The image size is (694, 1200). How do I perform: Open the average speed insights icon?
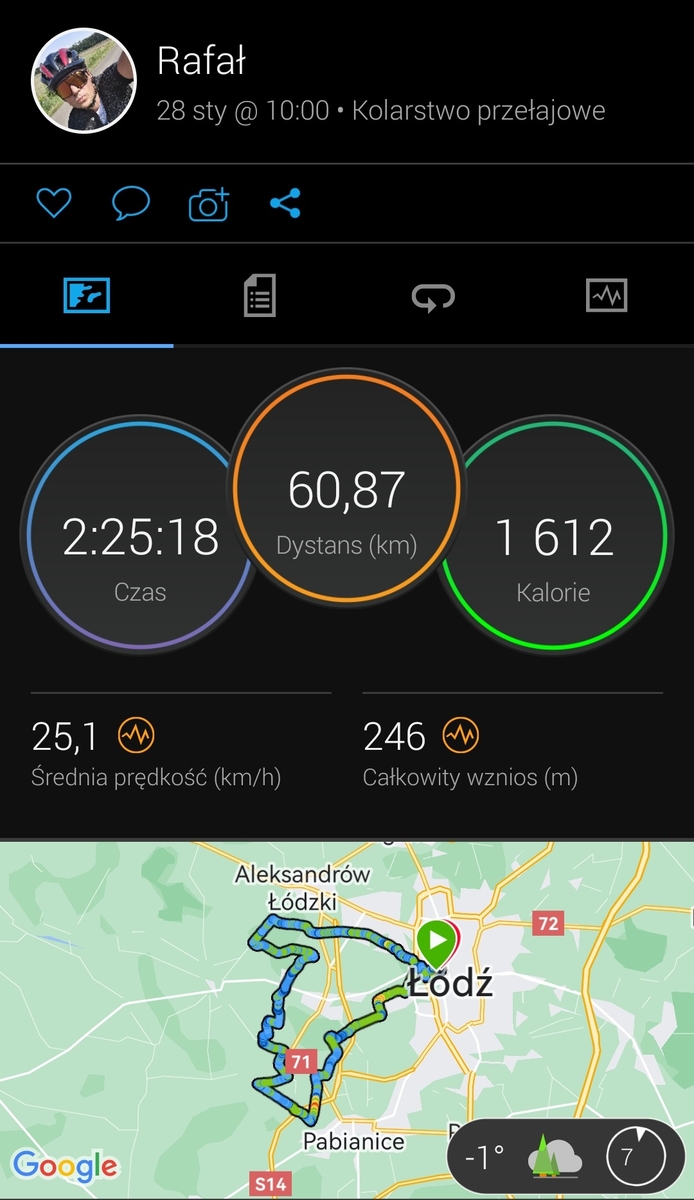[136, 737]
